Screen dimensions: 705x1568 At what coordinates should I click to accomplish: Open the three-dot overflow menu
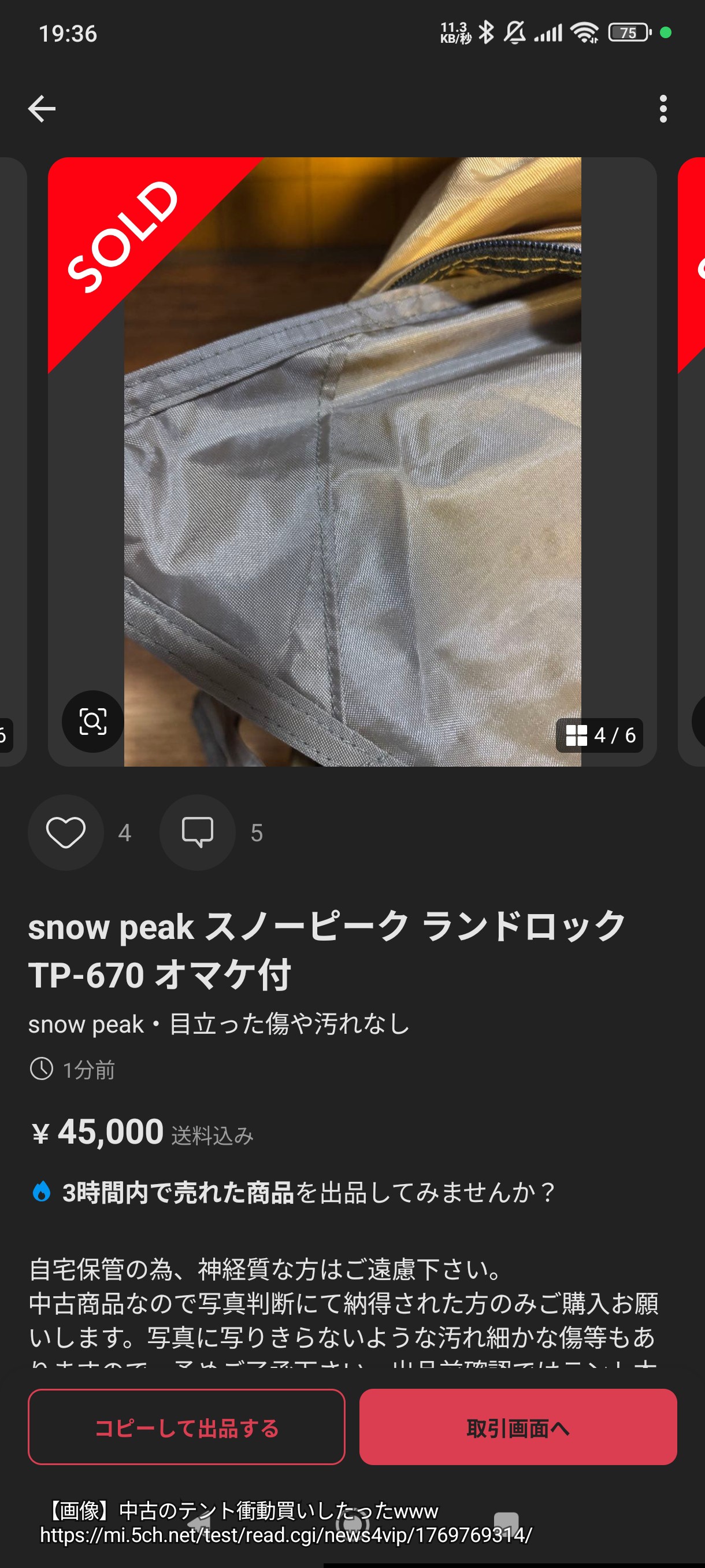tap(663, 109)
